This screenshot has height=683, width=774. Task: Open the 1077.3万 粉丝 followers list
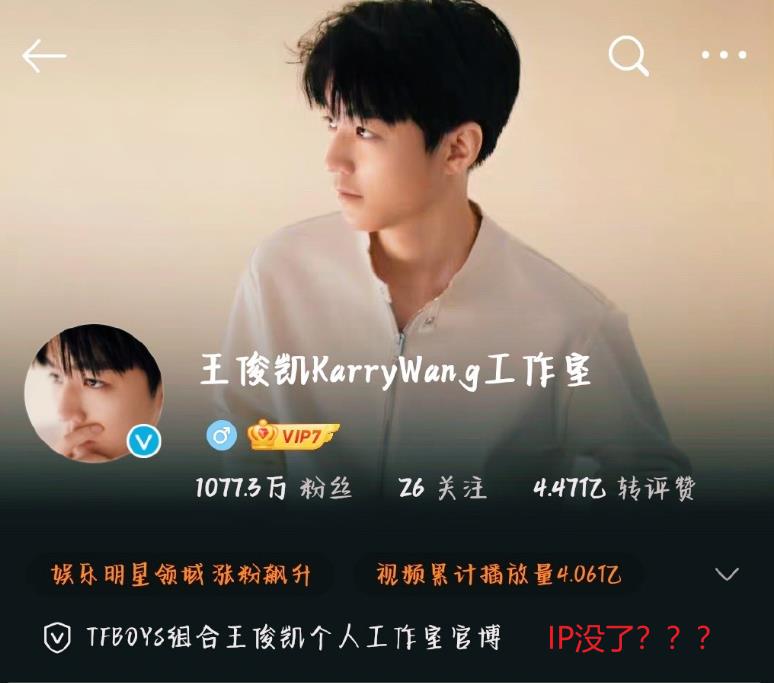[x=273, y=488]
